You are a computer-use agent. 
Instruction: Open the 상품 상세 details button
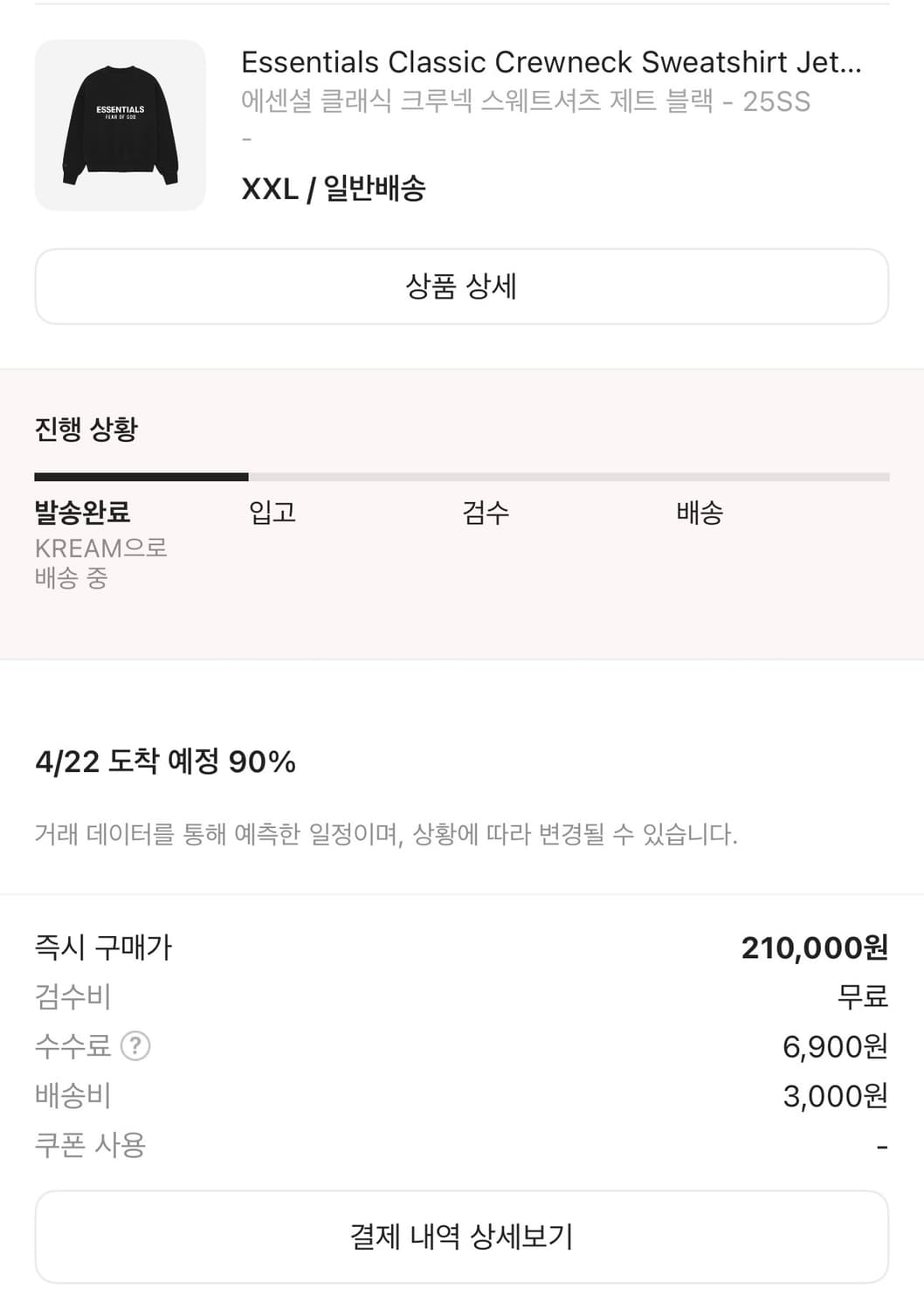click(462, 286)
